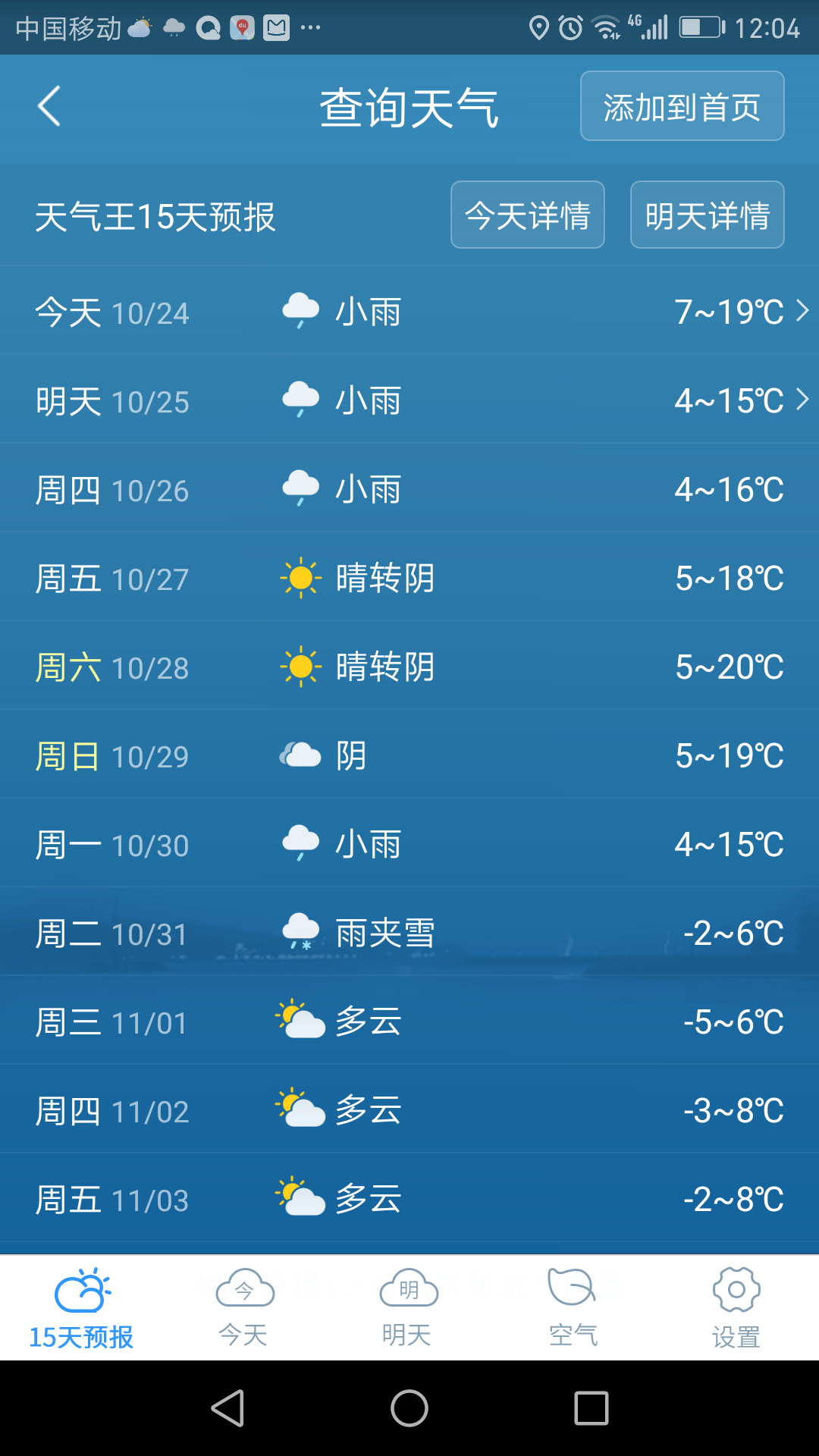This screenshot has height=1456, width=819.
Task: Tap the sun icon on the 周五 10/27 row
Action: point(301,576)
